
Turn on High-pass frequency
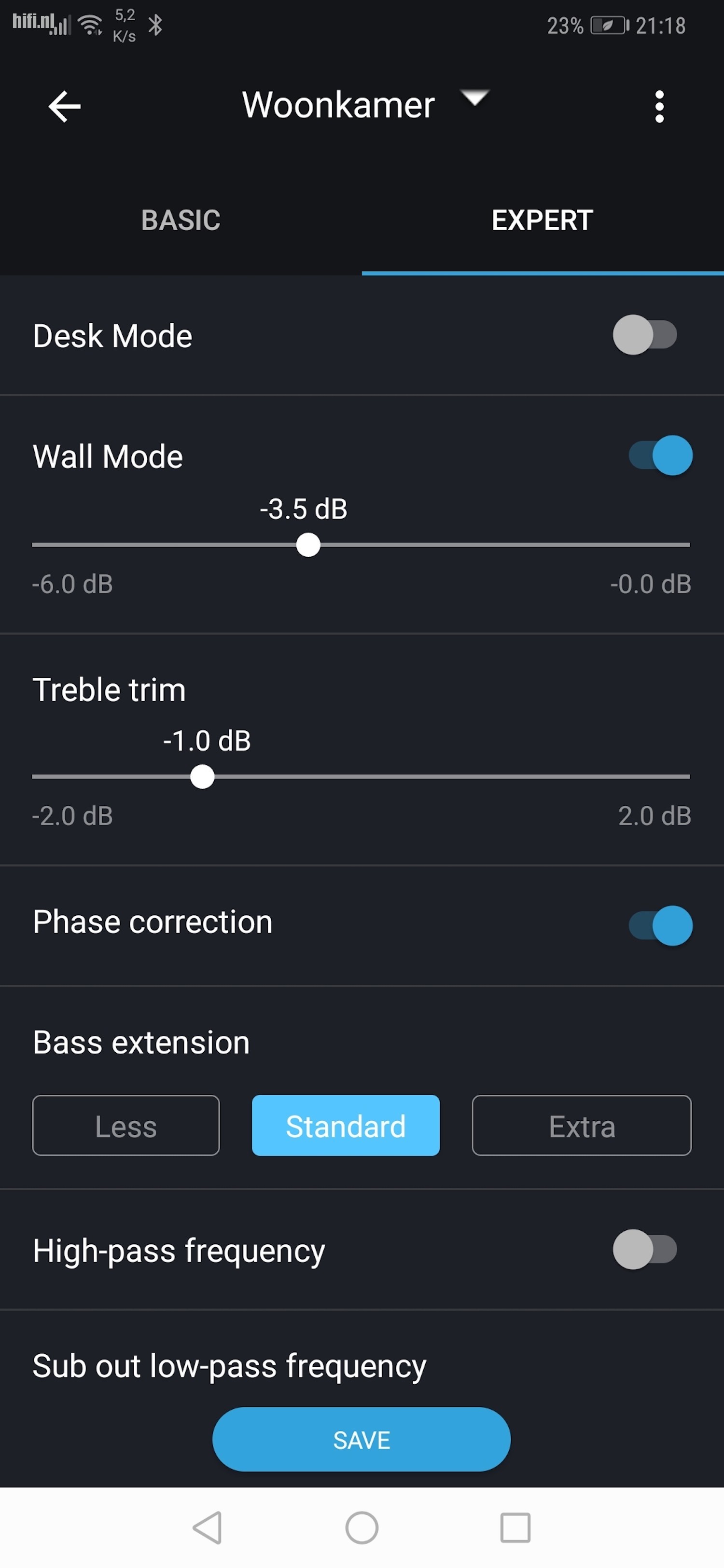[x=645, y=1249]
